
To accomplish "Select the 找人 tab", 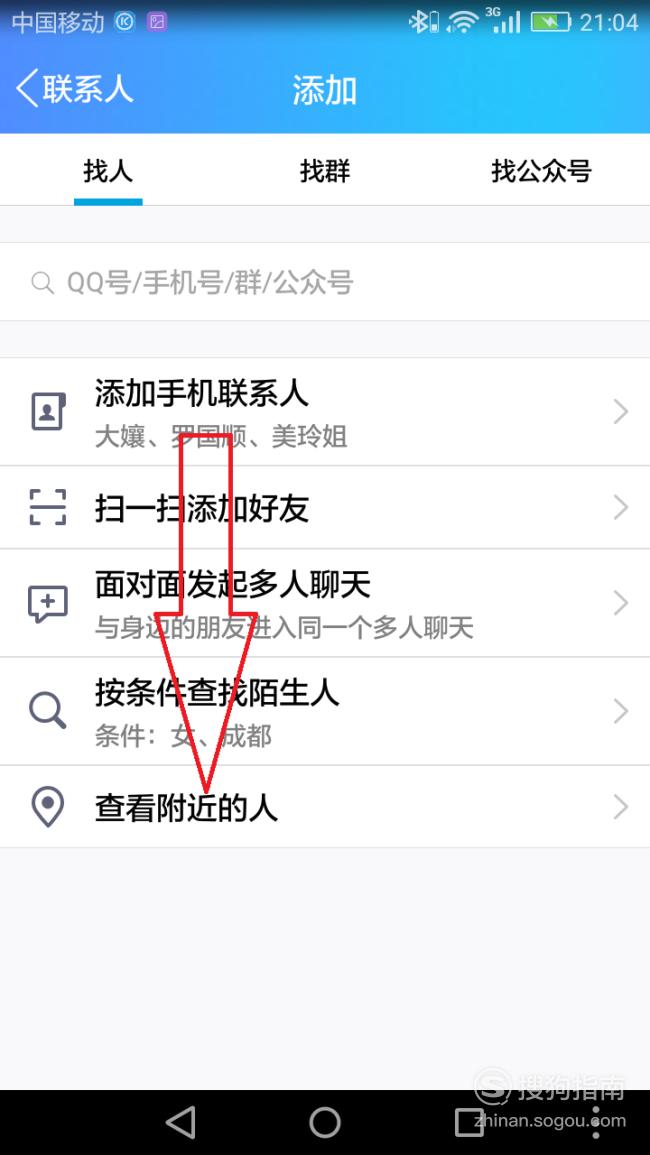I will click(108, 171).
